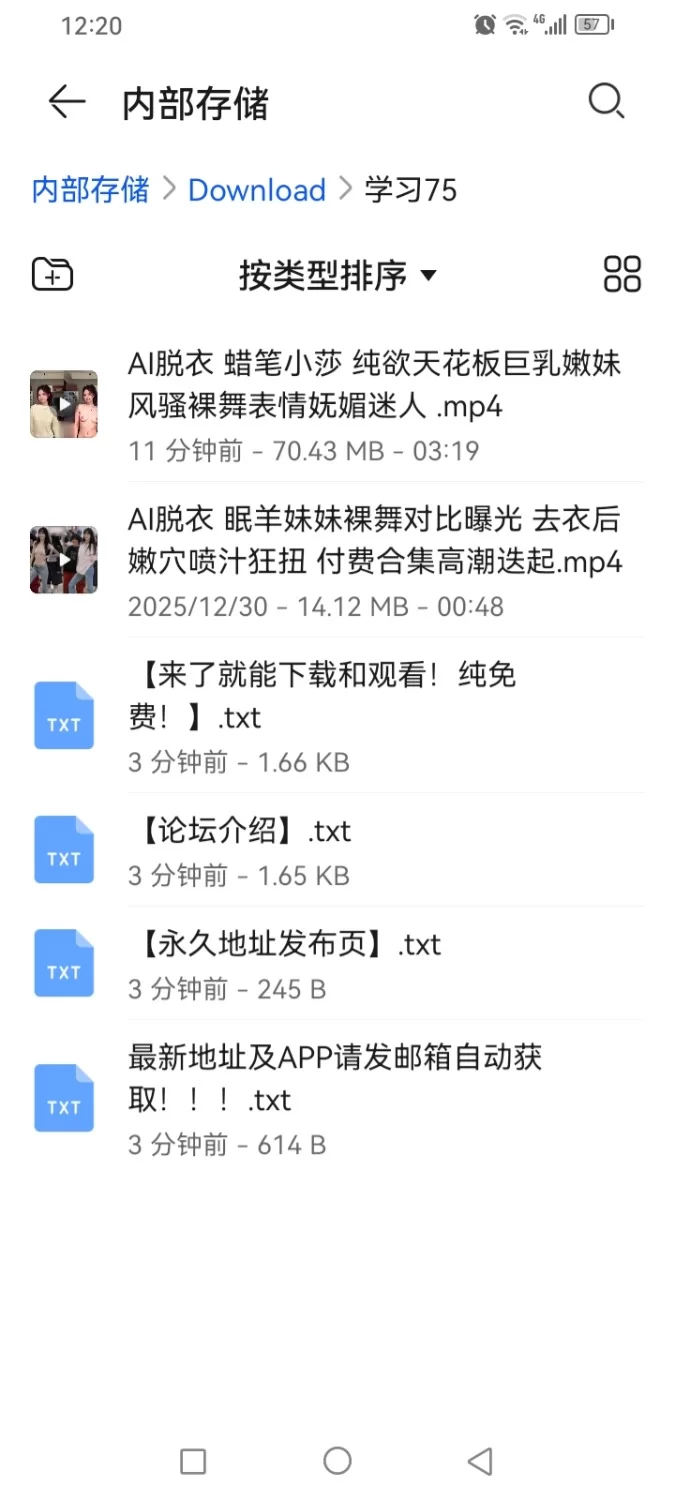Open the search magnifier icon
675x1500 pixels.
606,102
